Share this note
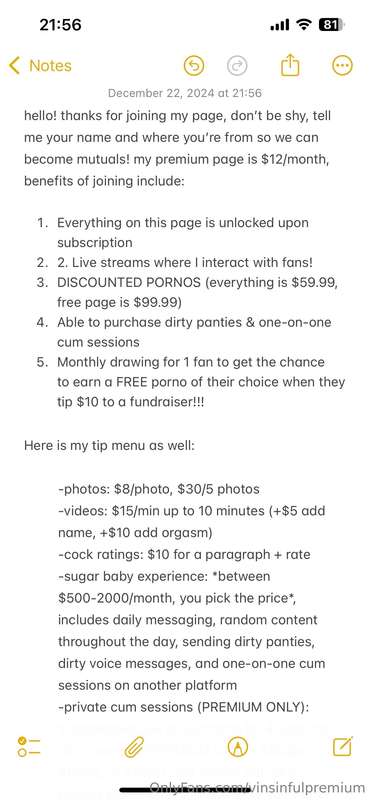Screen dimensions: 370x800 coord(290,65)
